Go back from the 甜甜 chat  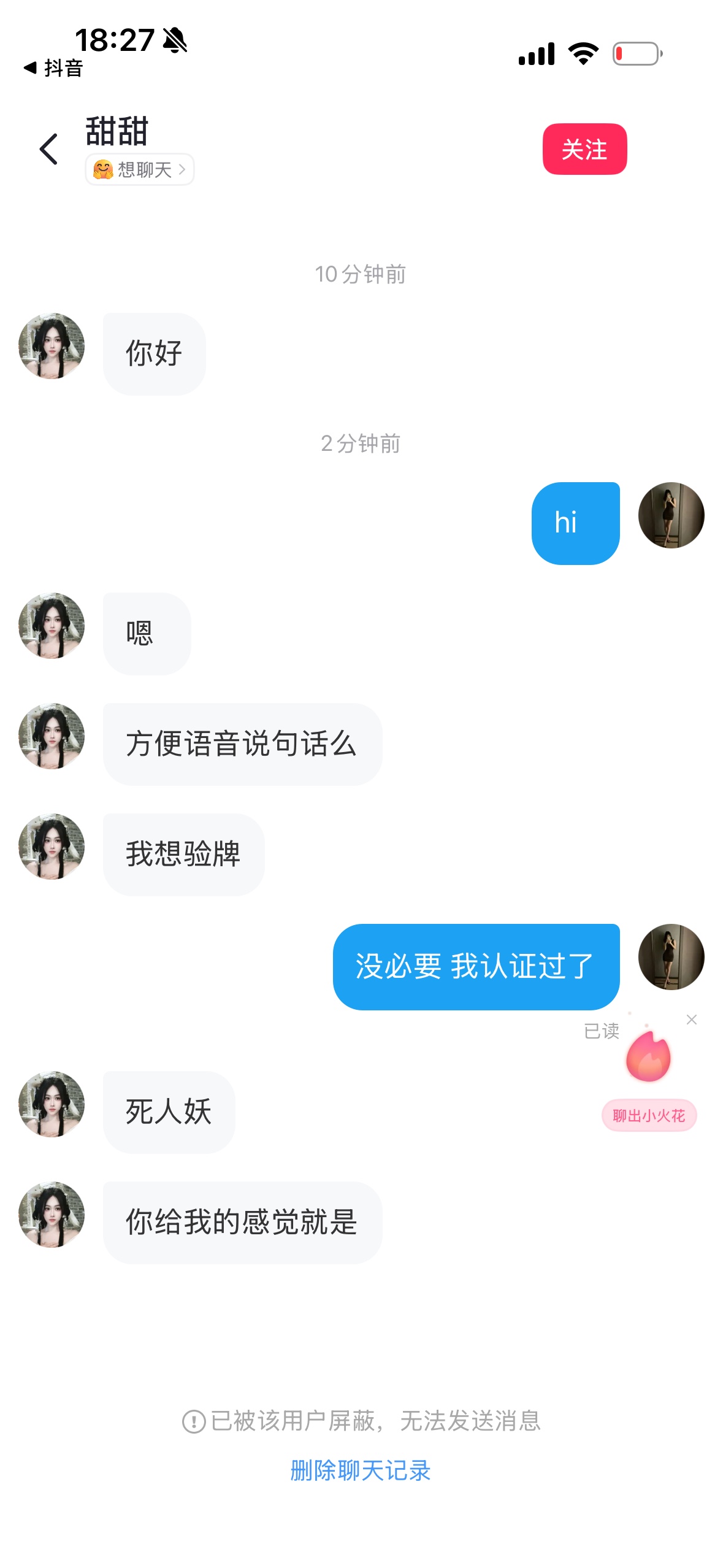tap(48, 149)
